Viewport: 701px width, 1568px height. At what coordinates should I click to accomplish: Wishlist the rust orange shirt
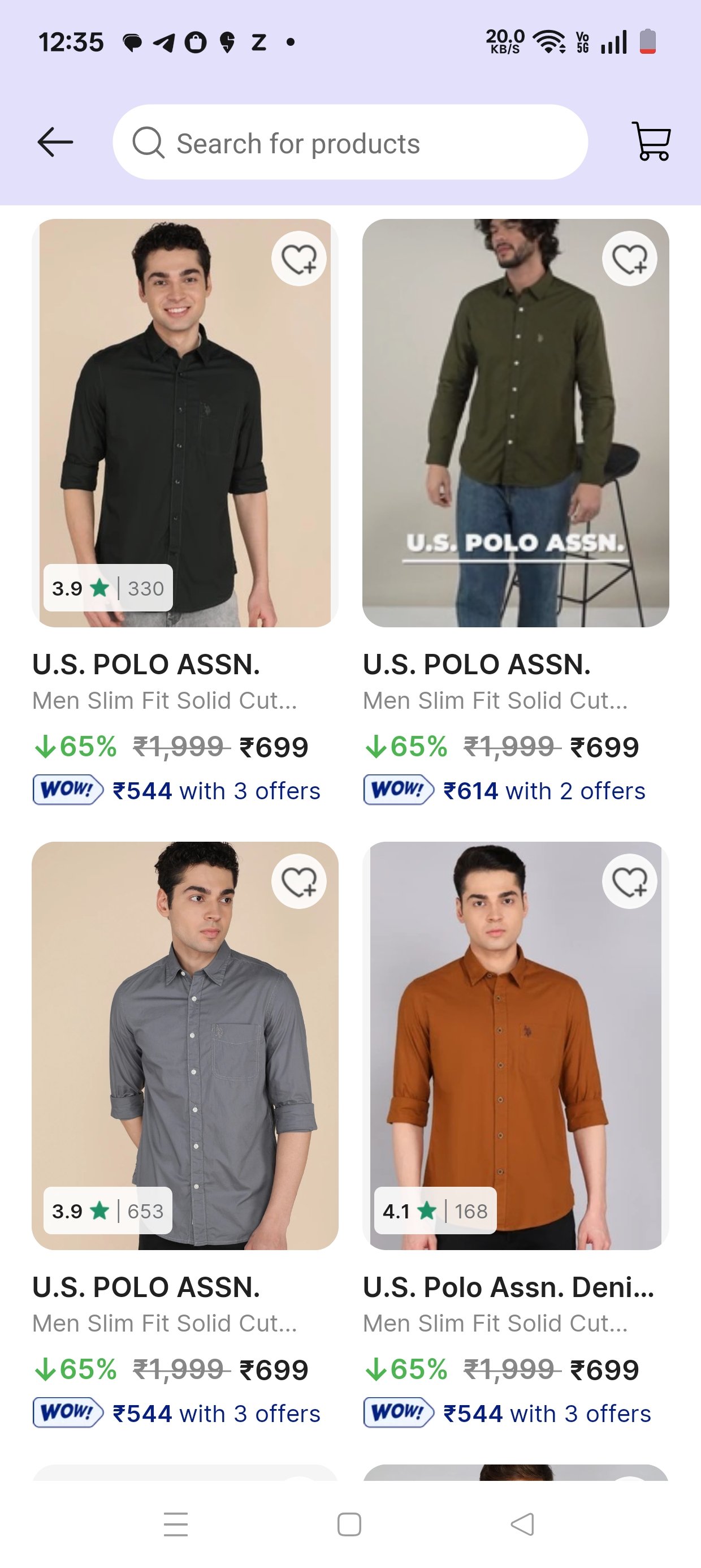tap(629, 881)
